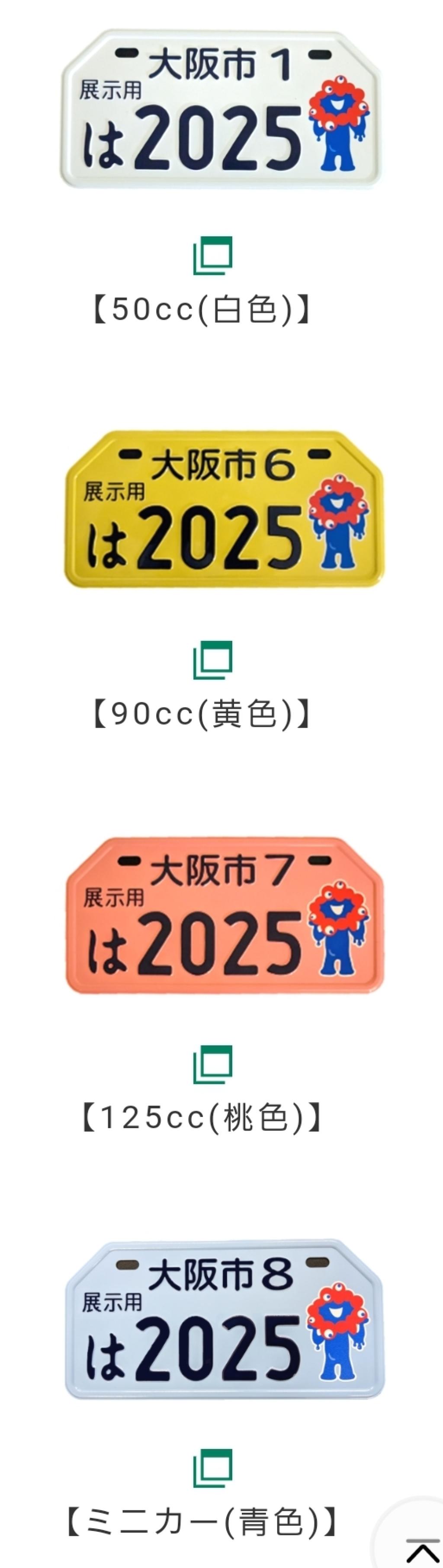Open the minicar blue plate image

(x=224, y=1319)
